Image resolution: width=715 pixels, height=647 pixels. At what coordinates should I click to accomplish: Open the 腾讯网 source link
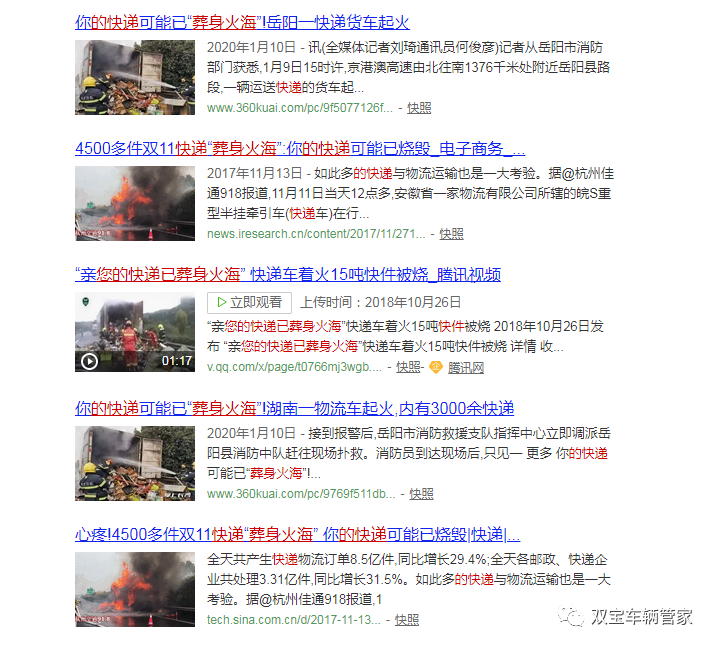tap(465, 367)
